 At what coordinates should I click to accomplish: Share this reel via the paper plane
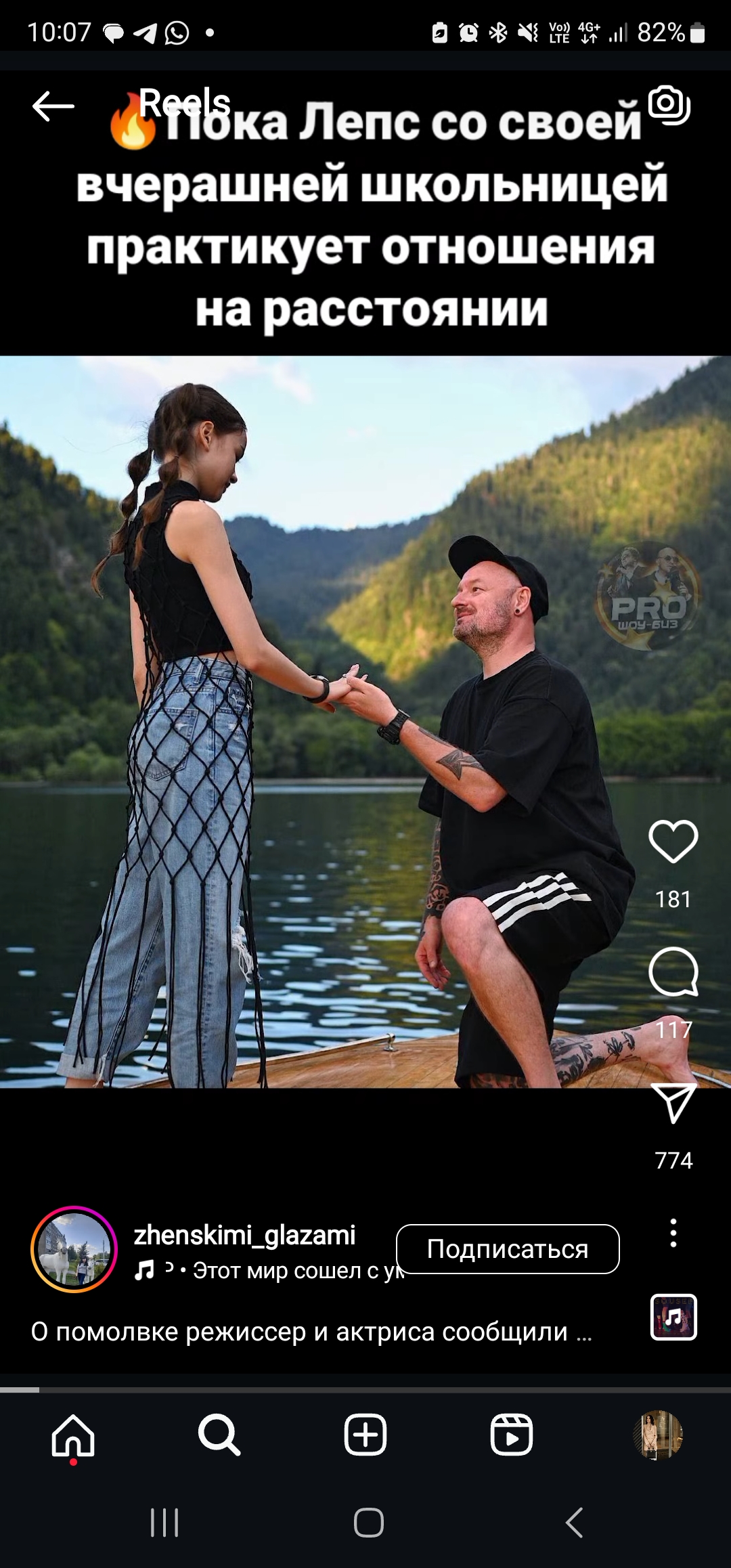[x=673, y=1103]
